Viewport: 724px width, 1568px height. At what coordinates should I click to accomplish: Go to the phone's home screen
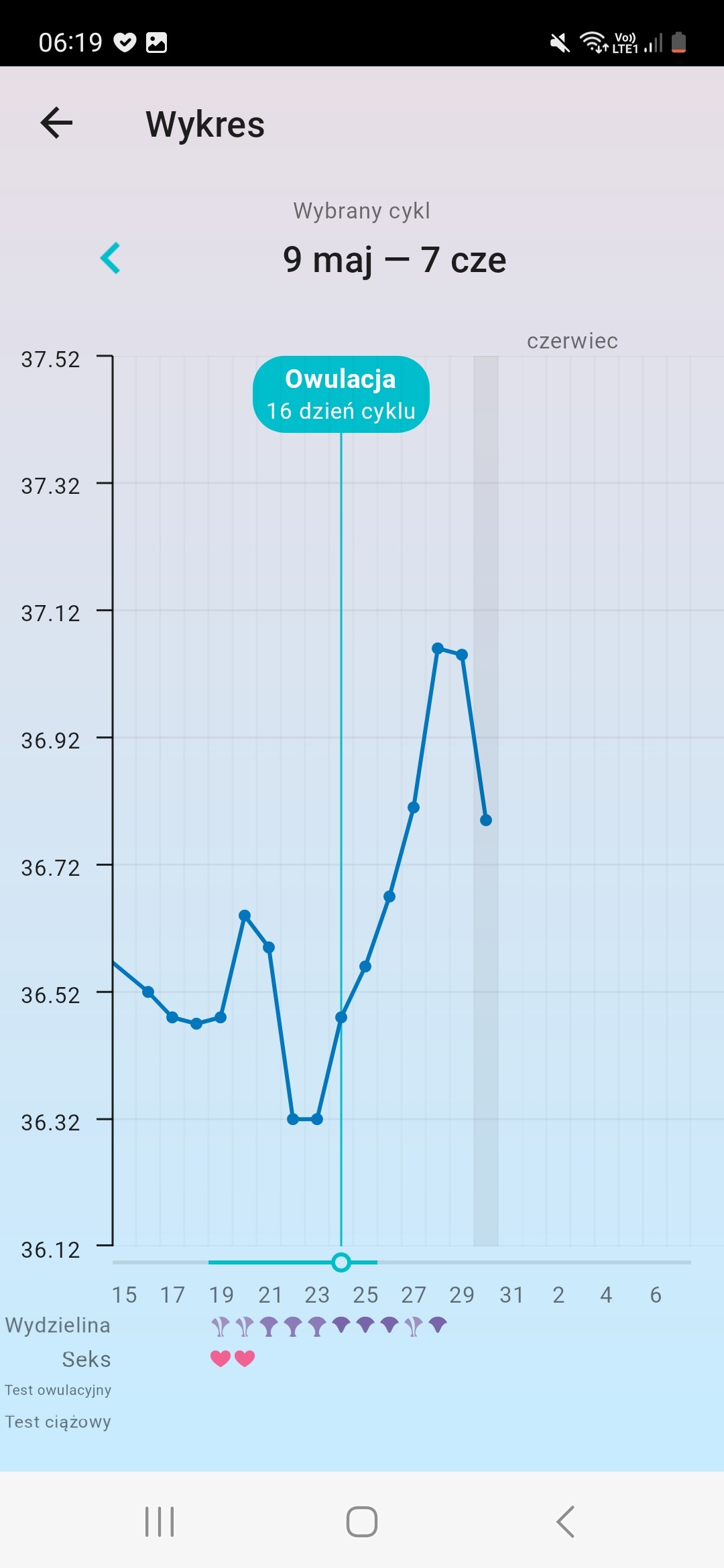[362, 1521]
